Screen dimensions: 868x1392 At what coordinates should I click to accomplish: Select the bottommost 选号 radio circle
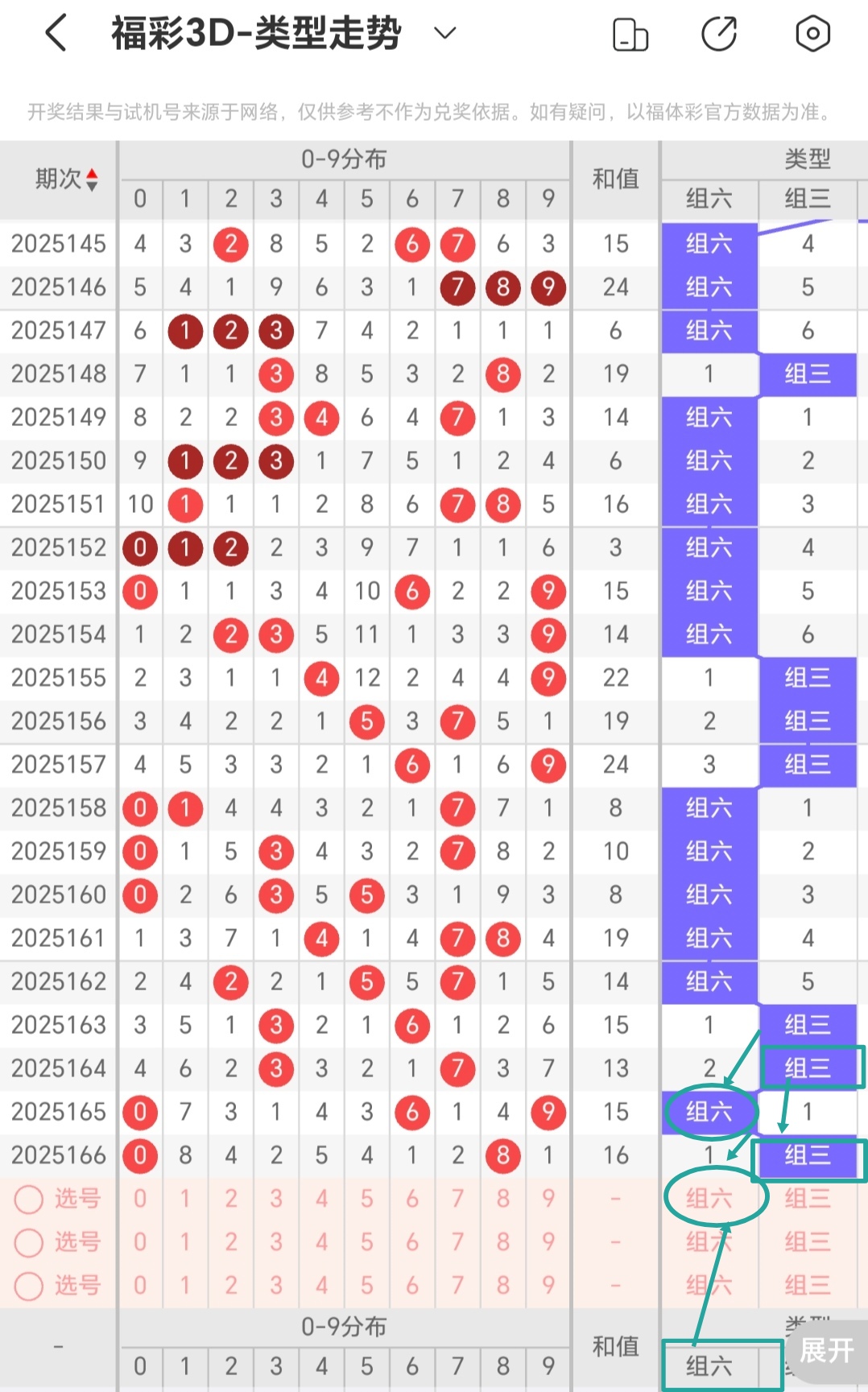coord(29,1287)
